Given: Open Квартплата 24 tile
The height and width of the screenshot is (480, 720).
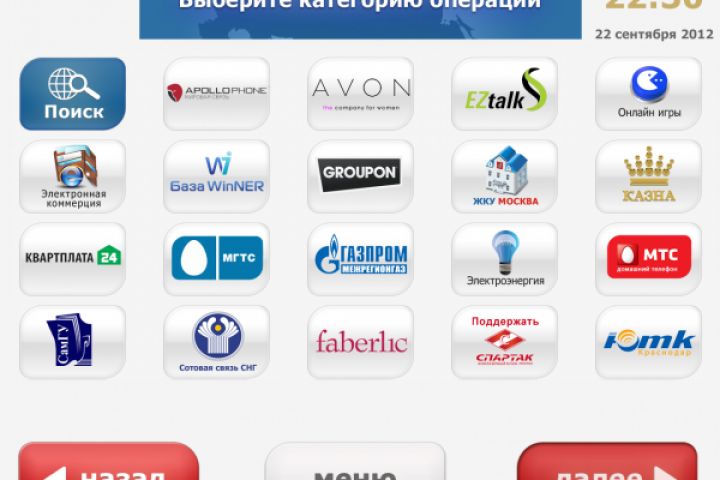Looking at the screenshot, I should 73,259.
